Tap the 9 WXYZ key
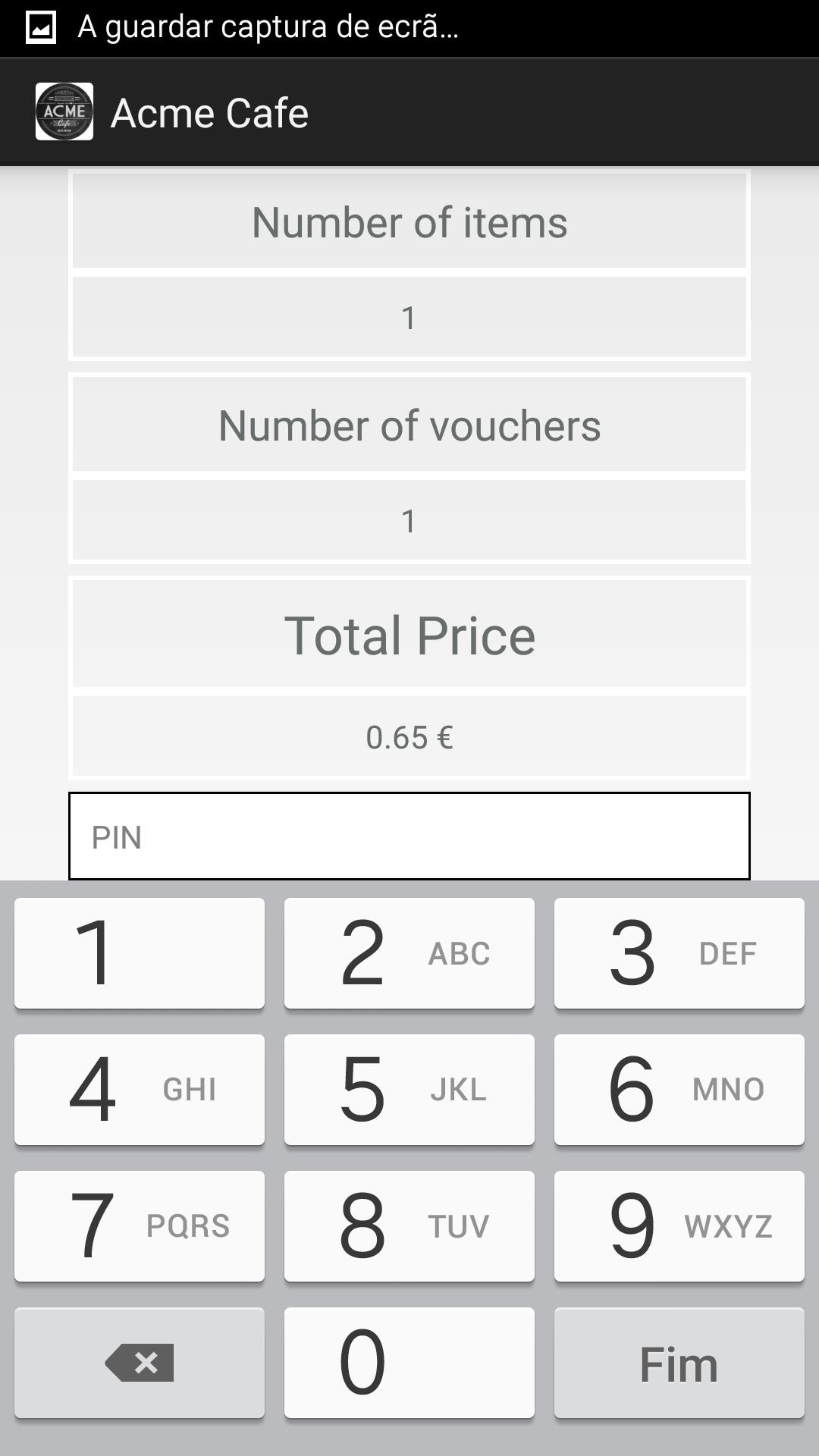The image size is (819, 1456). point(679,1226)
